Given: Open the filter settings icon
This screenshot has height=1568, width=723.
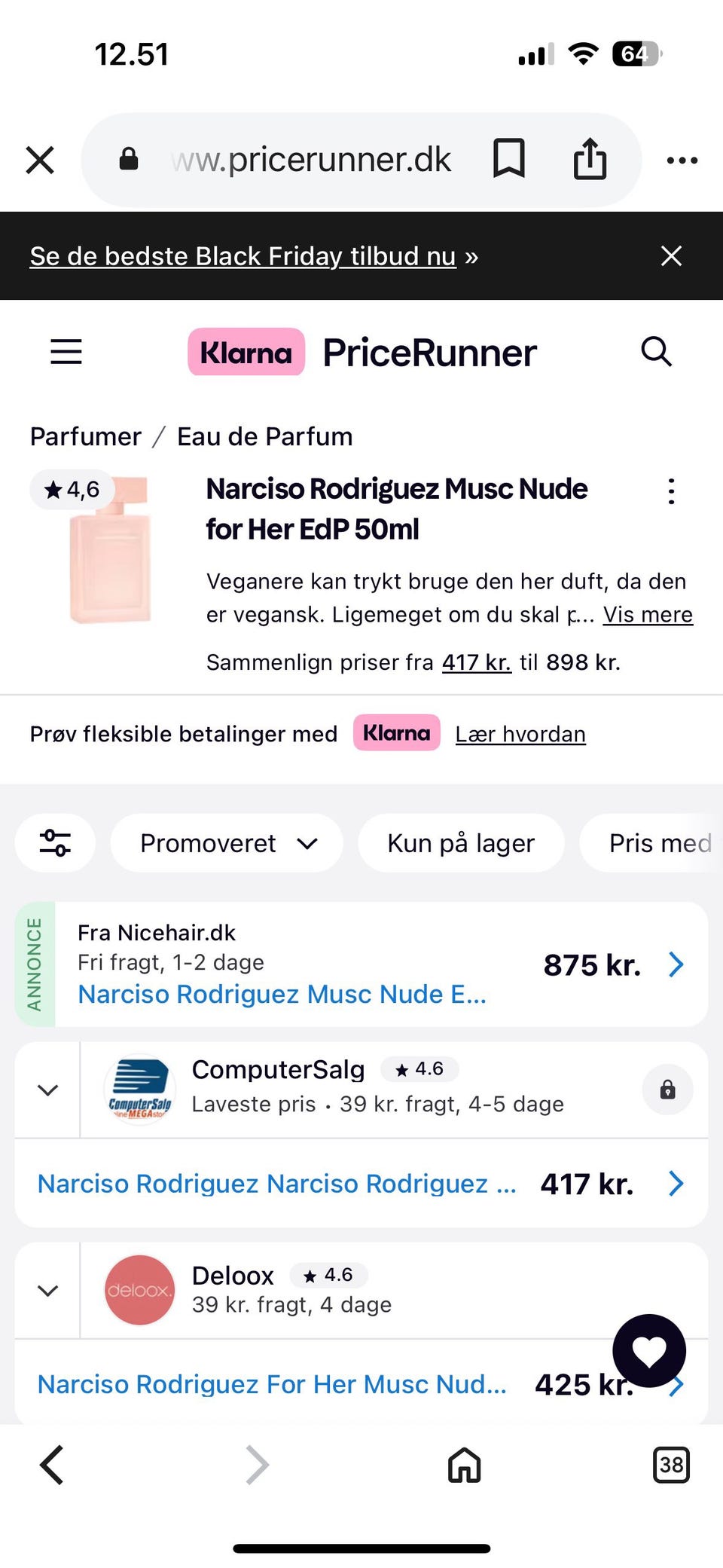Looking at the screenshot, I should click(x=54, y=843).
